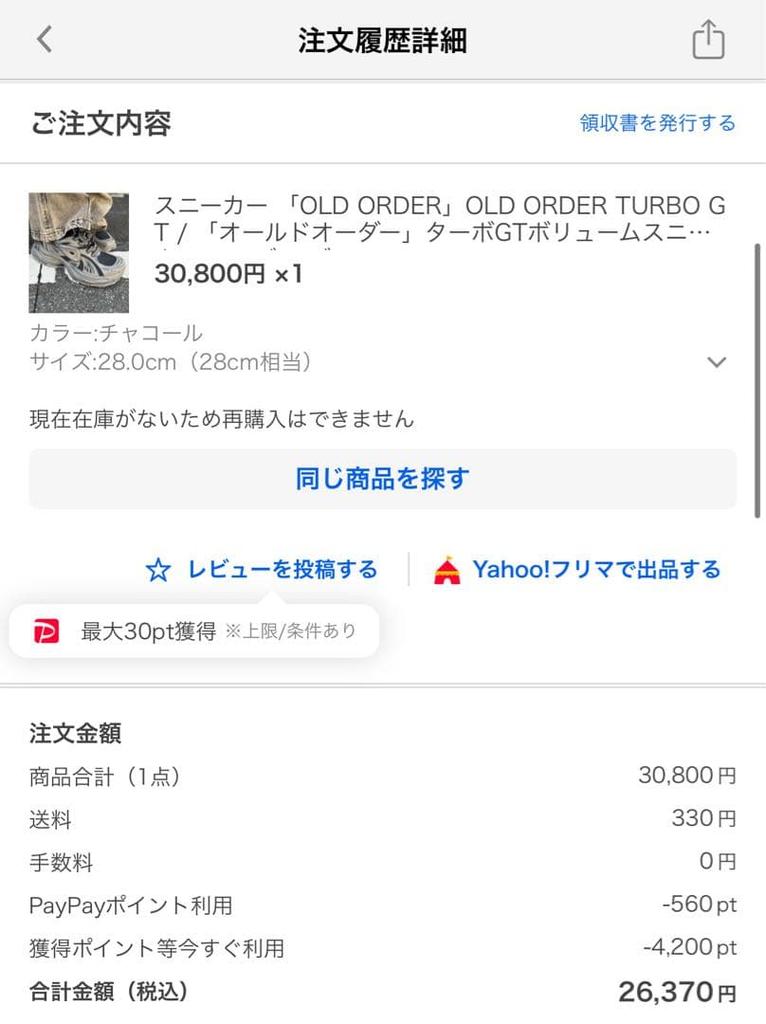Open 同じ商品を探す to find similar items
This screenshot has height=1024, width=766.
coord(383,478)
